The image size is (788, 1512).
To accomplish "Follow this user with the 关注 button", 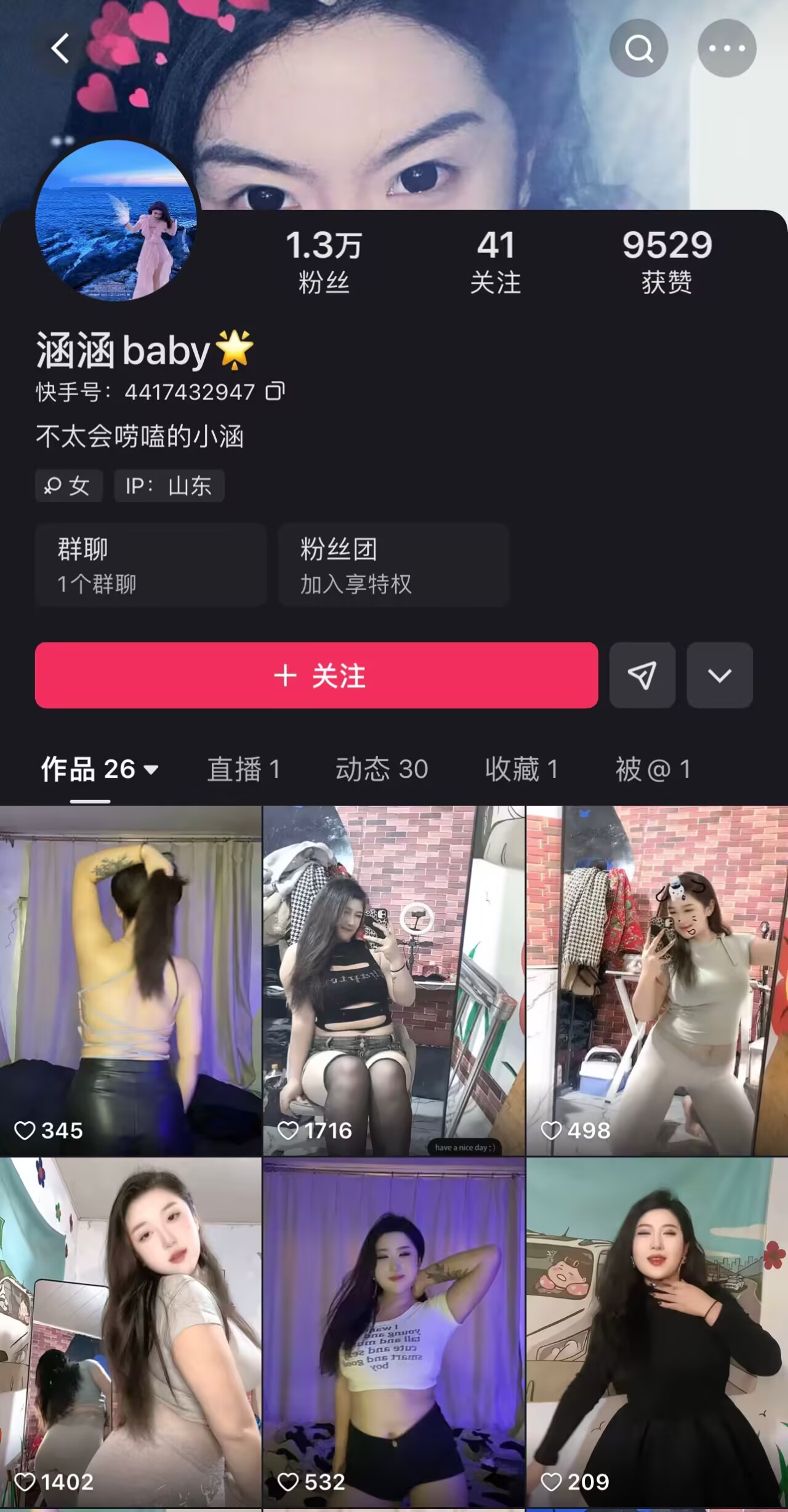I will (316, 675).
